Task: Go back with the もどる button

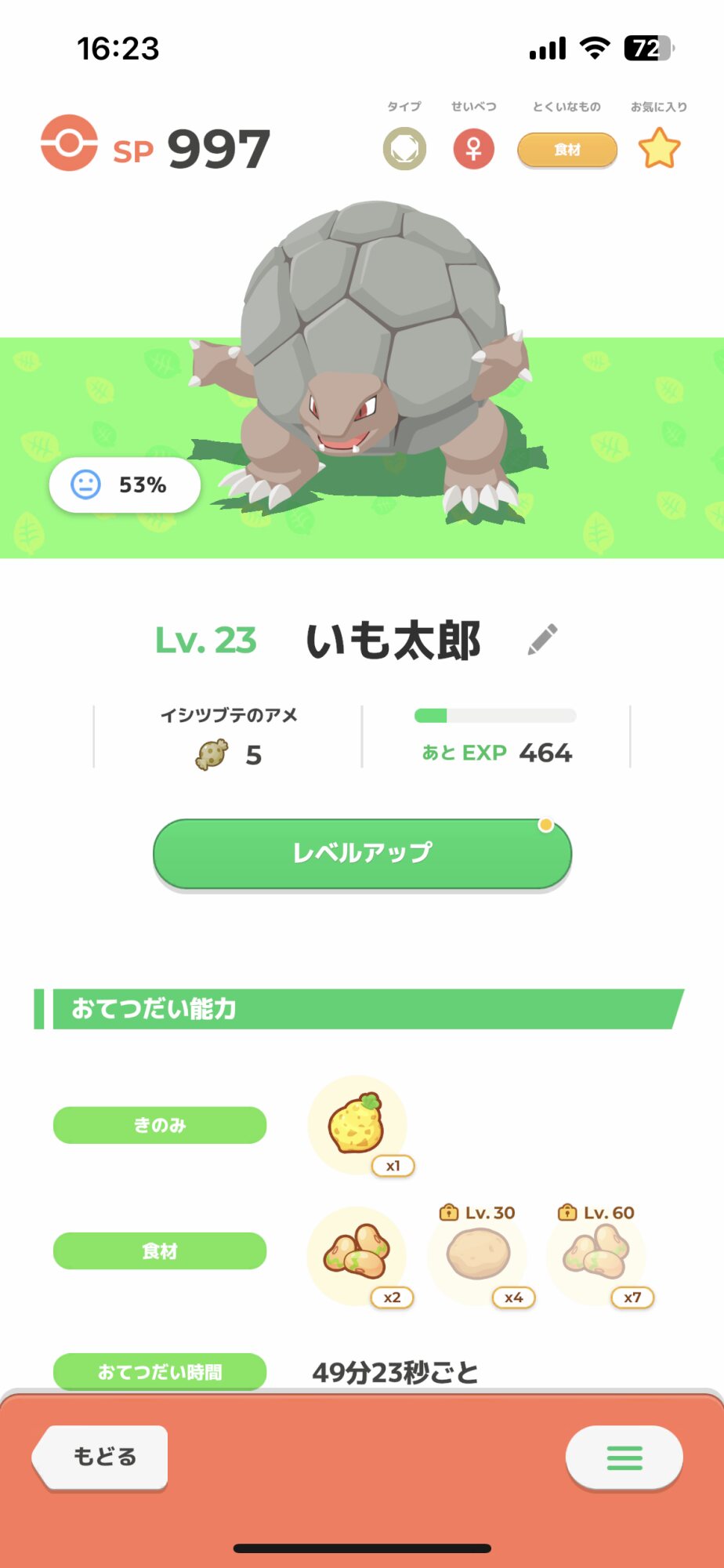Action: pos(100,1457)
